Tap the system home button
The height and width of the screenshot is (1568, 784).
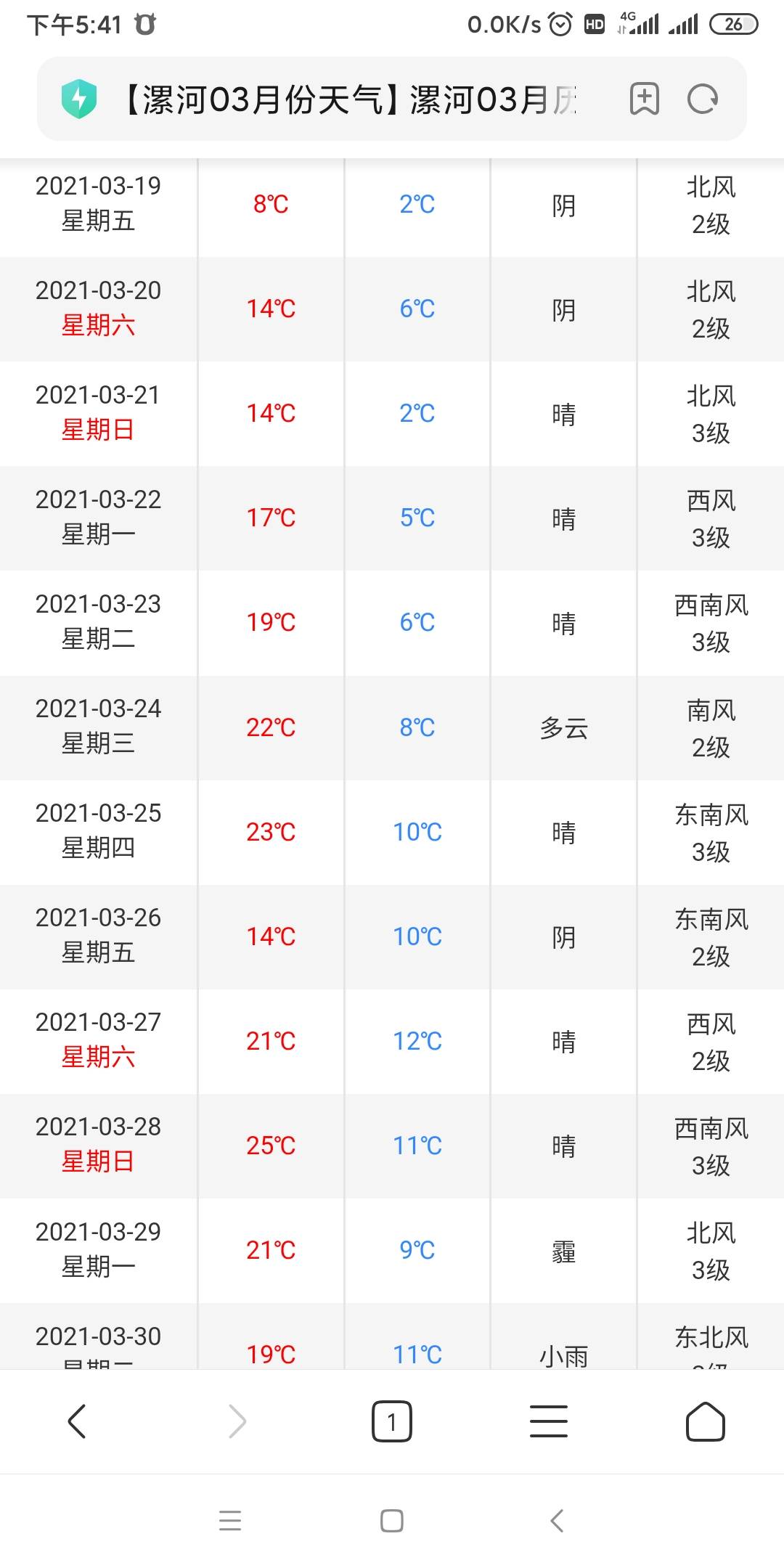tap(392, 1520)
